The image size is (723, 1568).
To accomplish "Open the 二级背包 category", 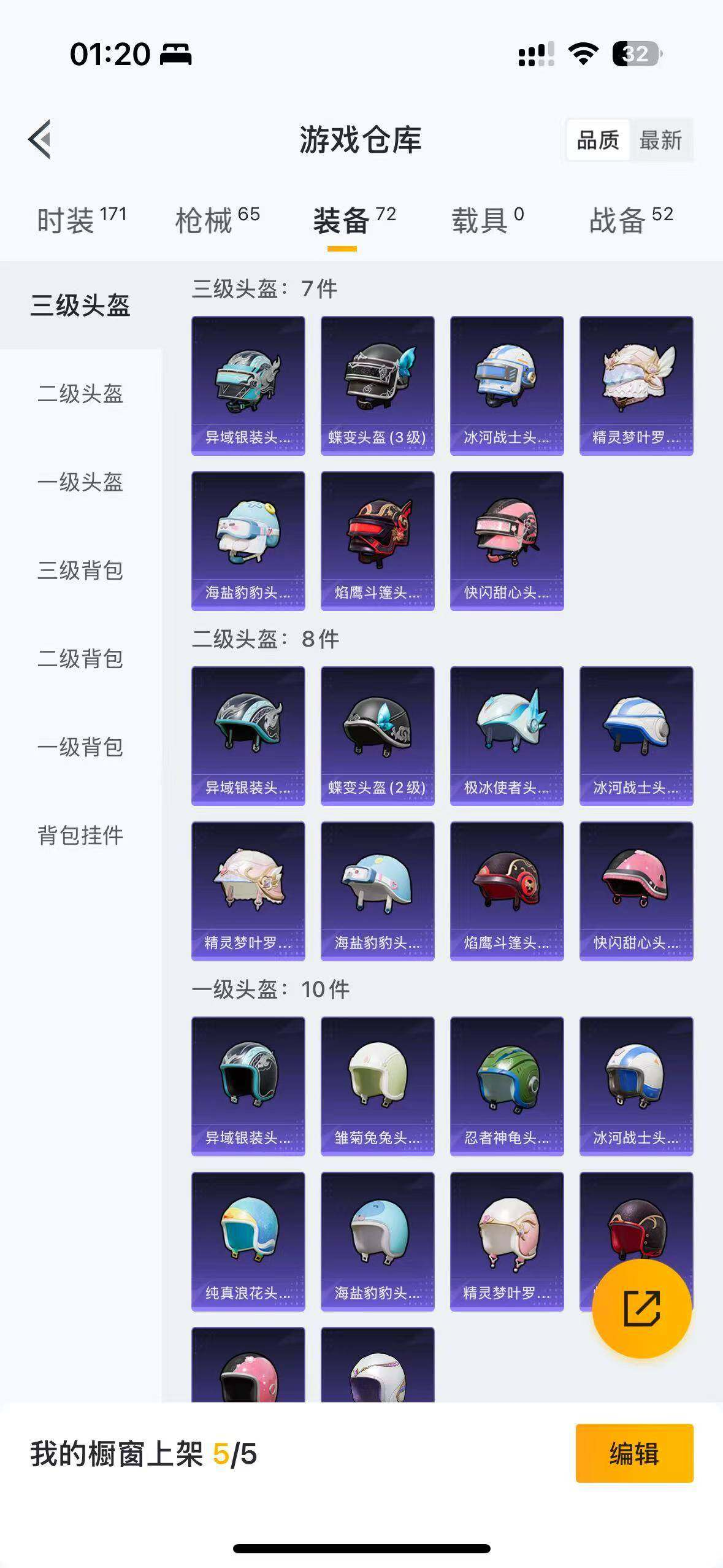I will [80, 659].
